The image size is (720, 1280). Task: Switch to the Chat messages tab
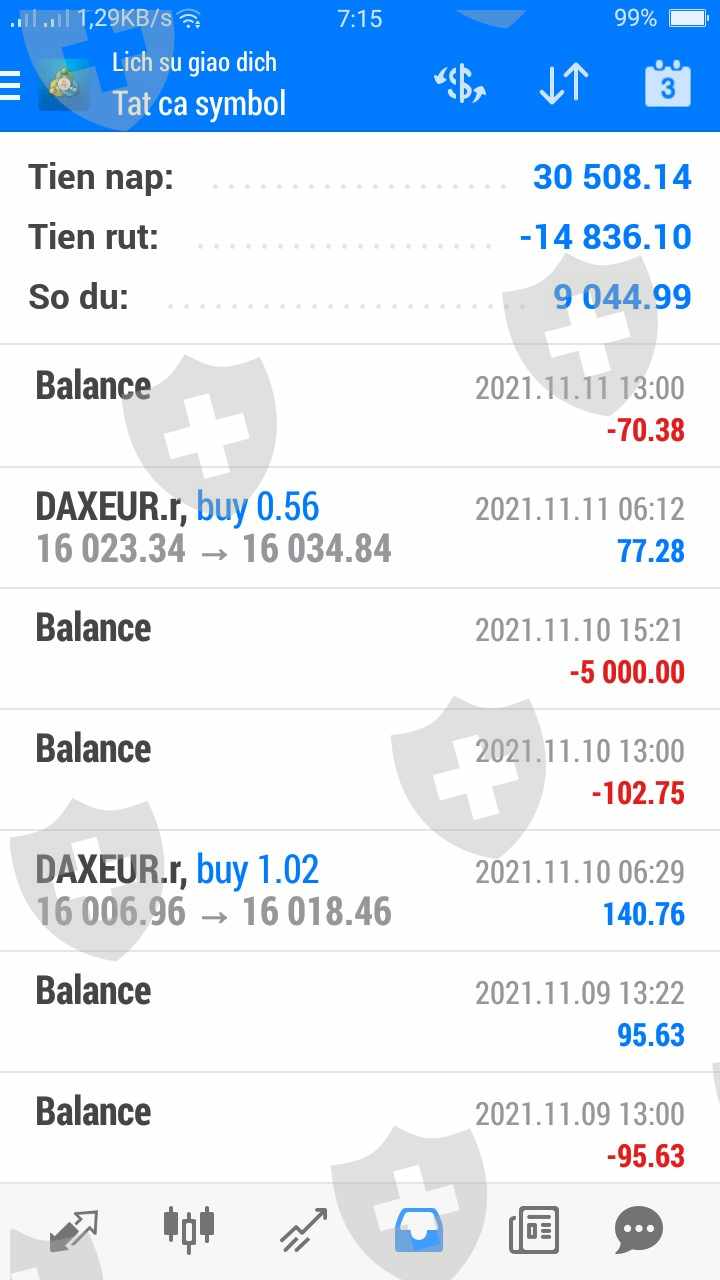(638, 1230)
